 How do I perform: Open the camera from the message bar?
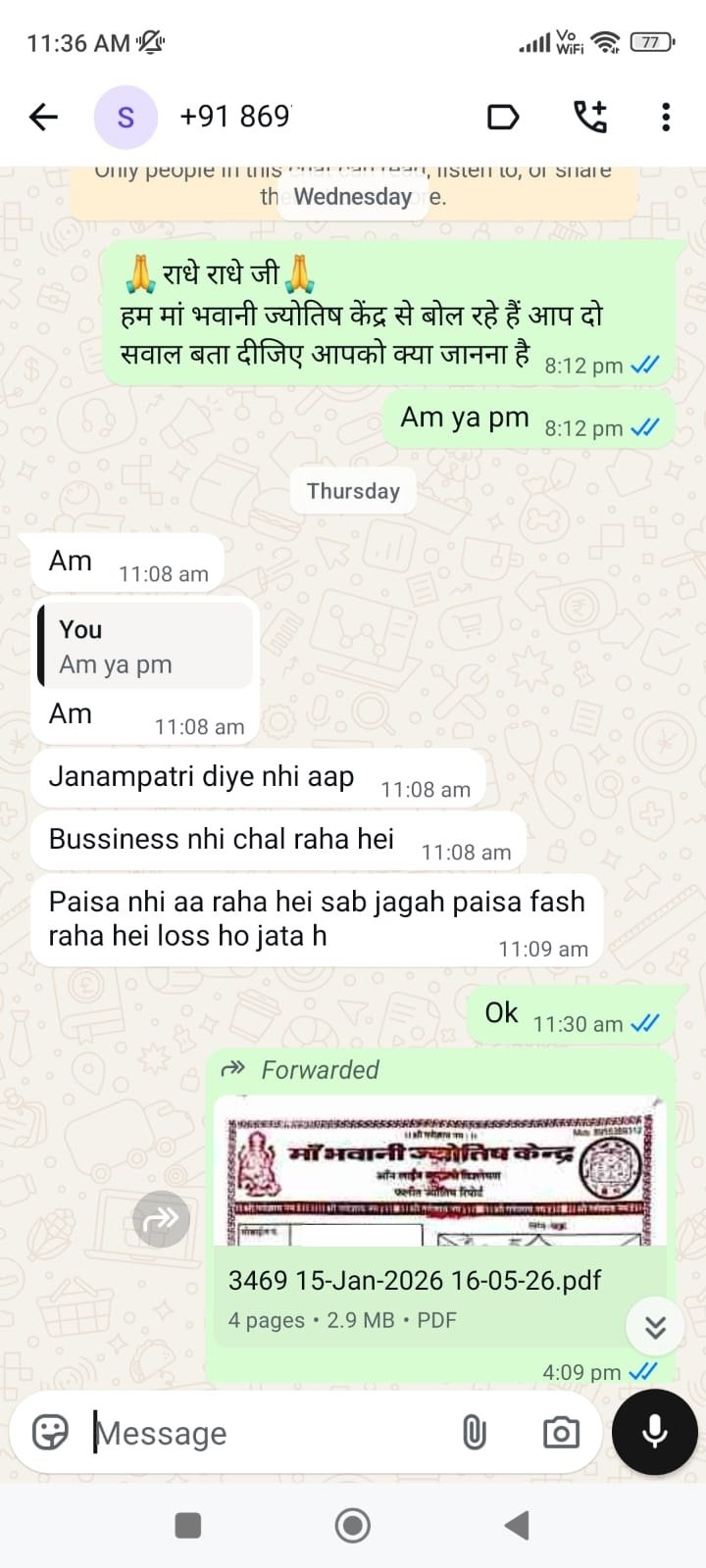tap(561, 1433)
